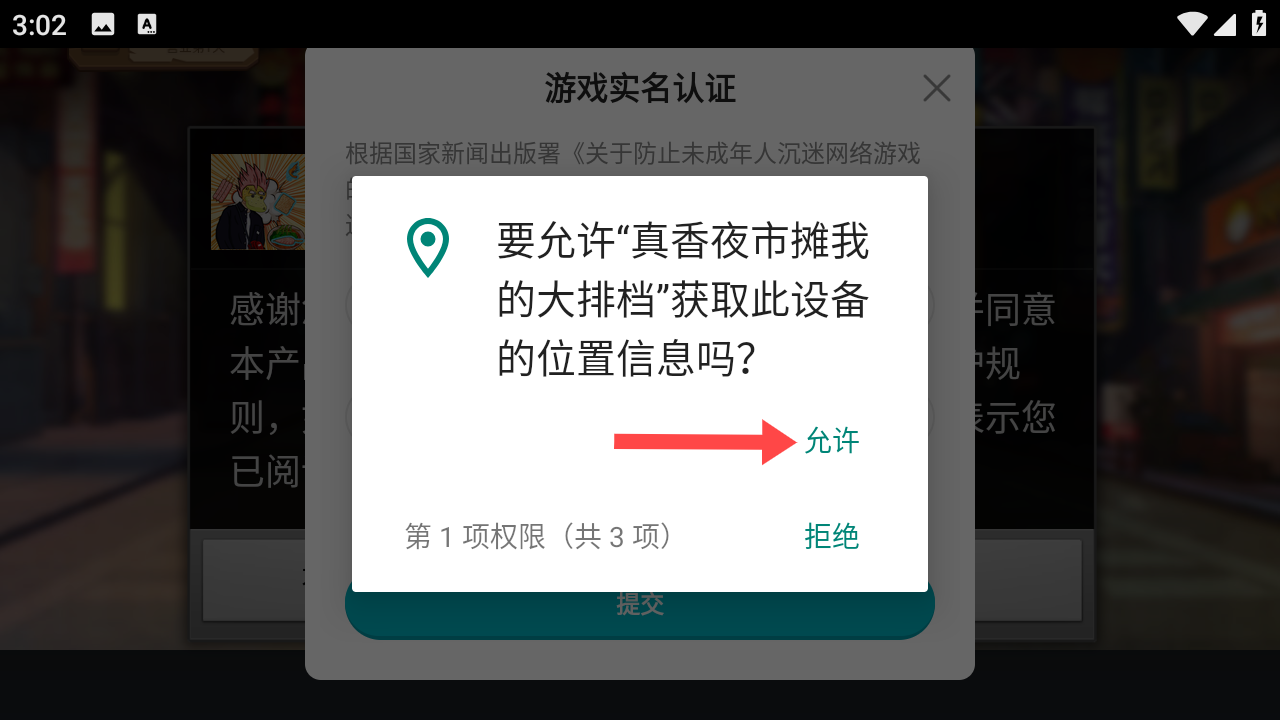
Task: Allow location access with 允许
Action: click(x=831, y=441)
